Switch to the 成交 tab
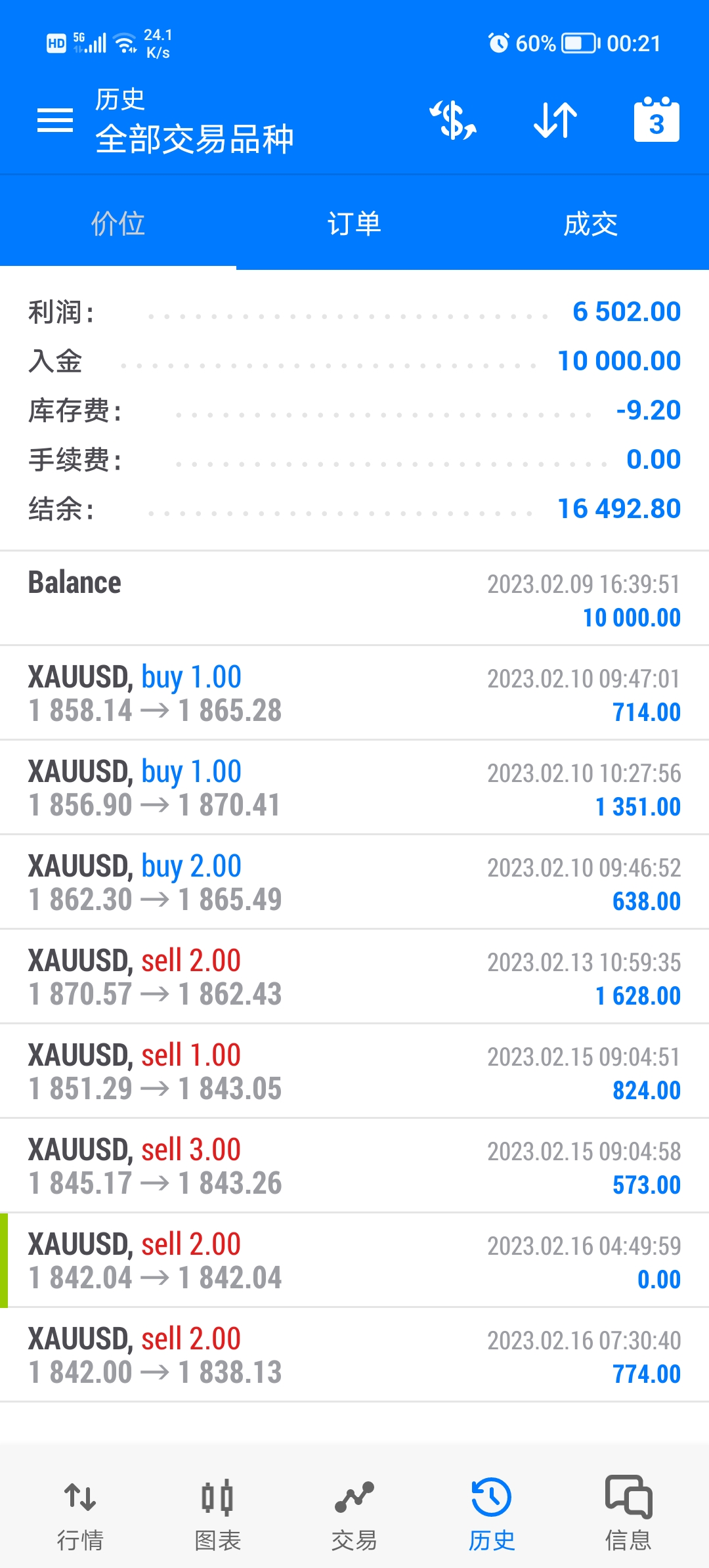The width and height of the screenshot is (709, 1568). coord(591,223)
